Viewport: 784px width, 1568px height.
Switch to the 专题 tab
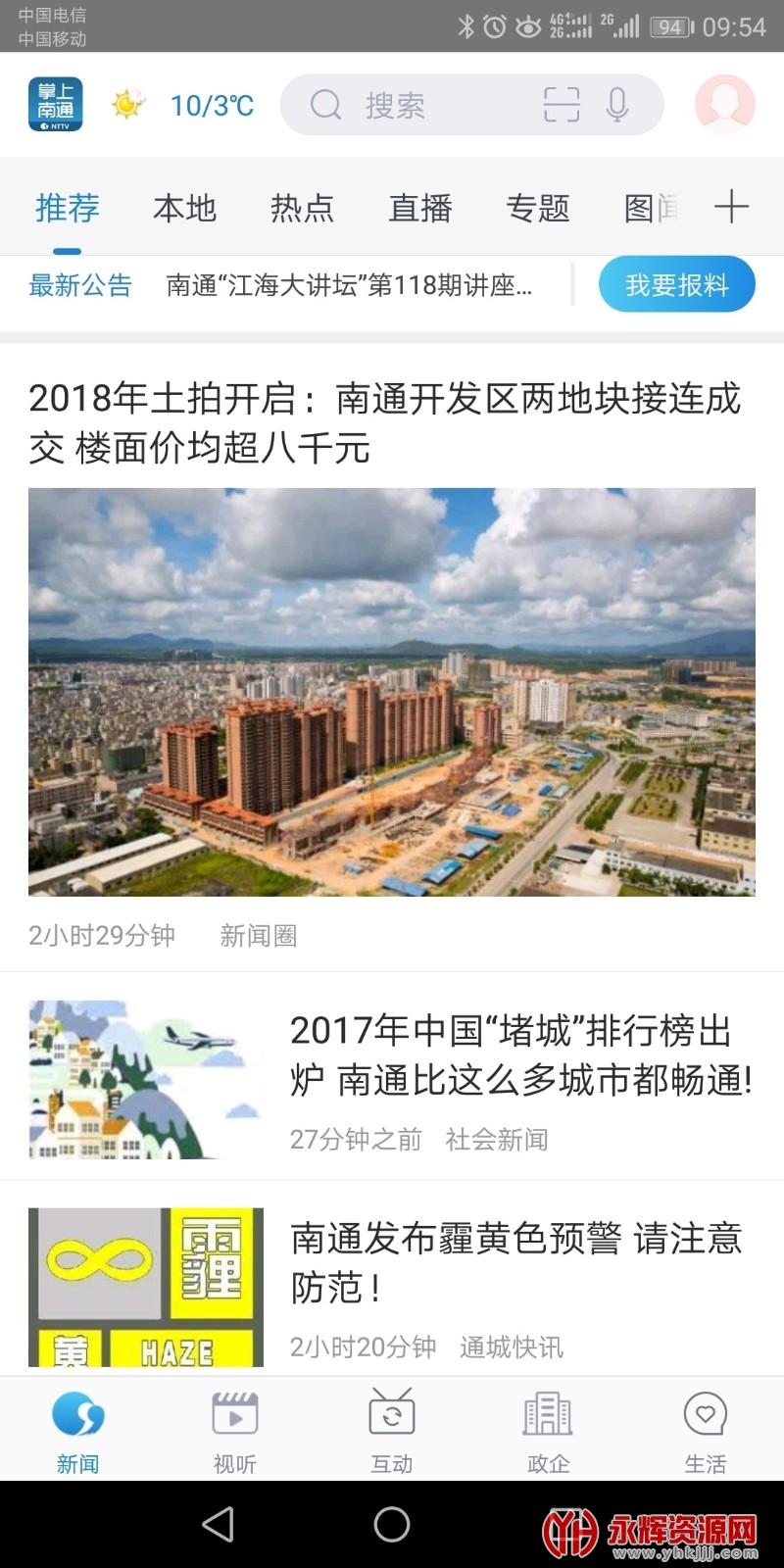[x=538, y=208]
